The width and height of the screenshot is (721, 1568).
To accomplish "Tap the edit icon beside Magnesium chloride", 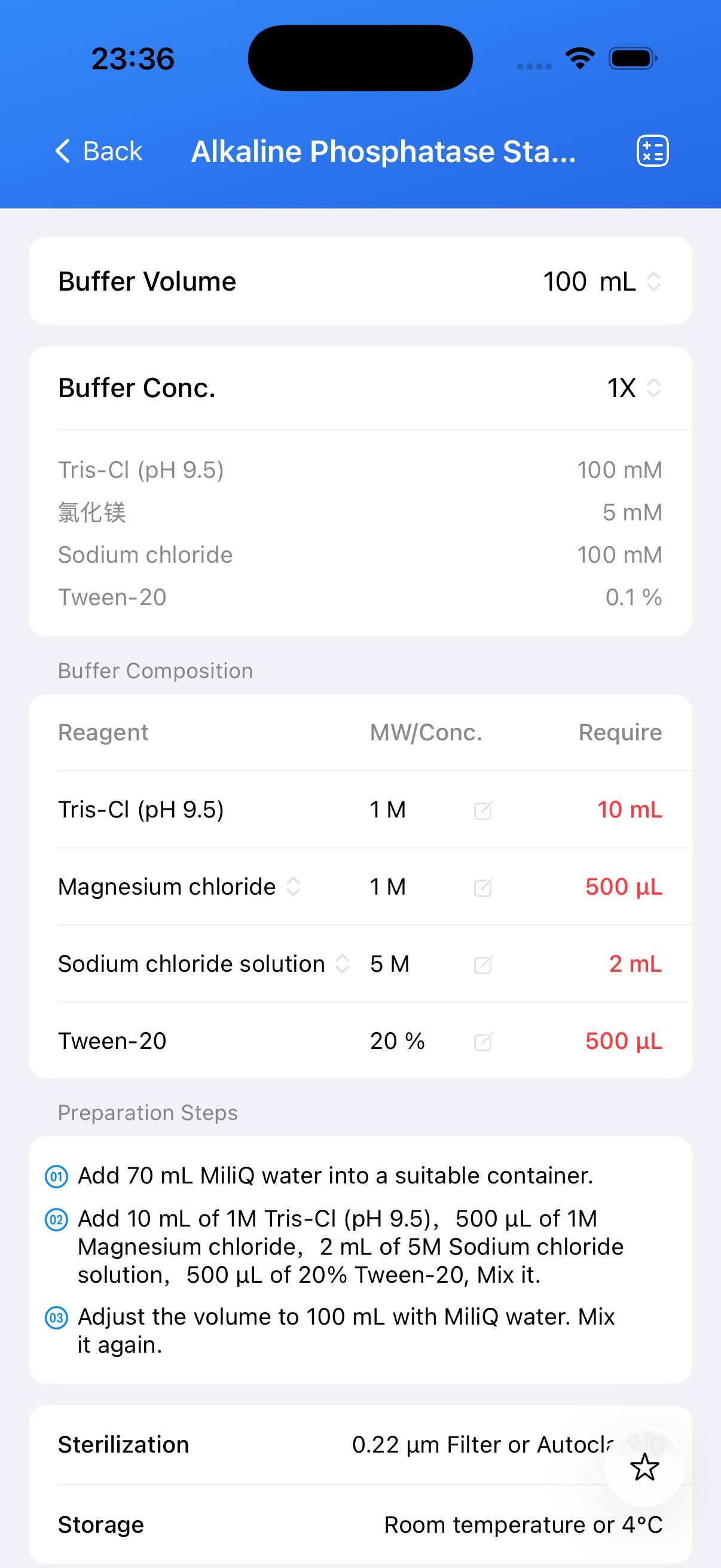I will click(x=482, y=887).
